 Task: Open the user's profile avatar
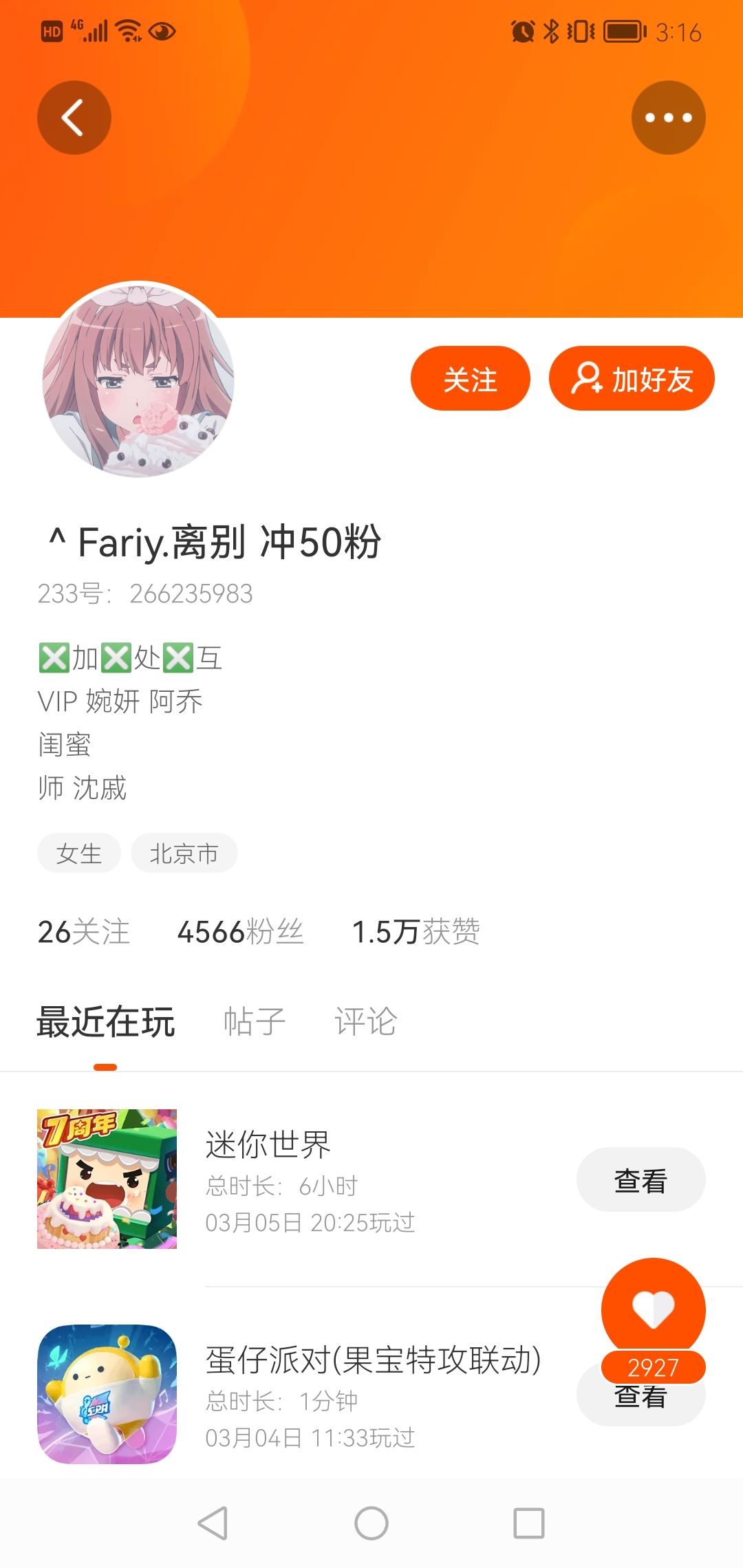[x=138, y=380]
